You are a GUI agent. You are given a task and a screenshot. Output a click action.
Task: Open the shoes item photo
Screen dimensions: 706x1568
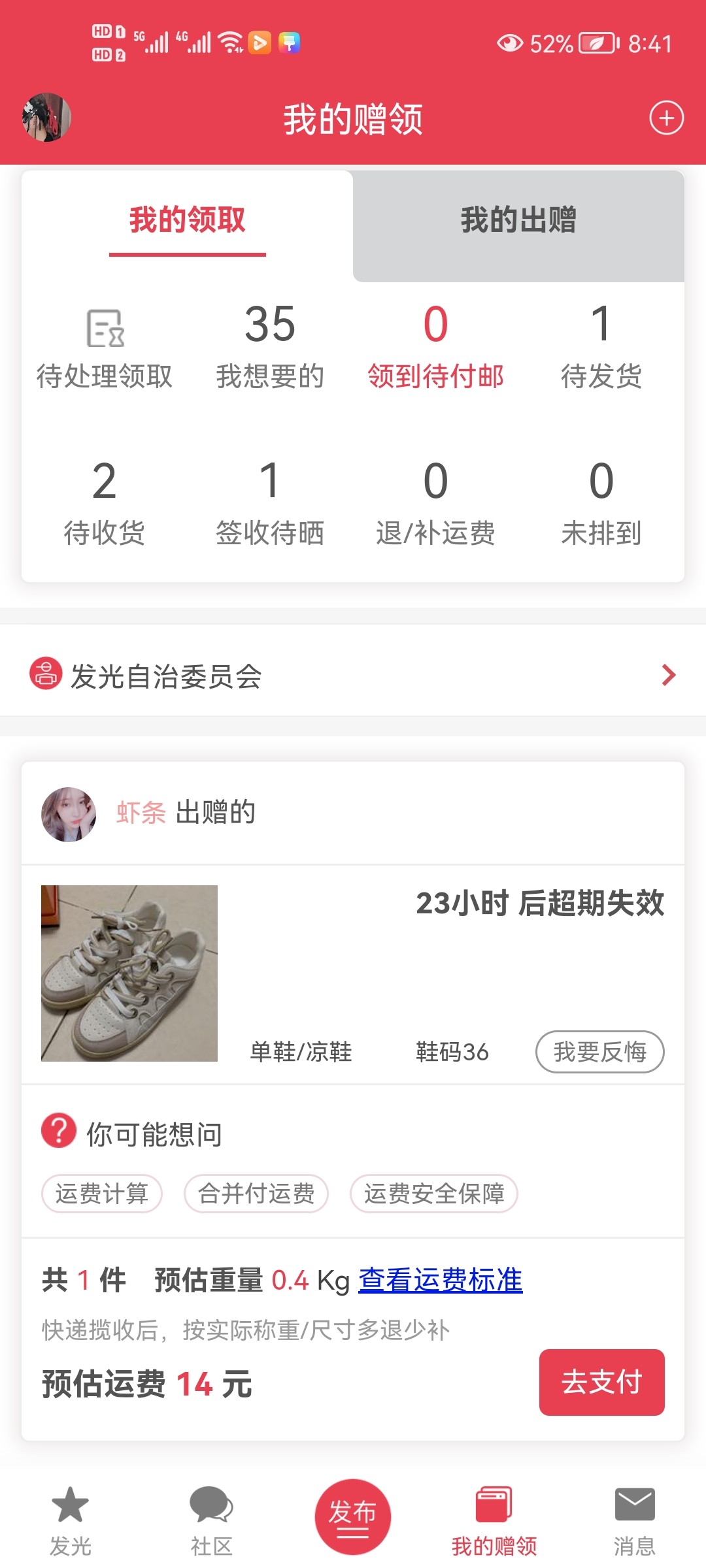click(x=129, y=973)
